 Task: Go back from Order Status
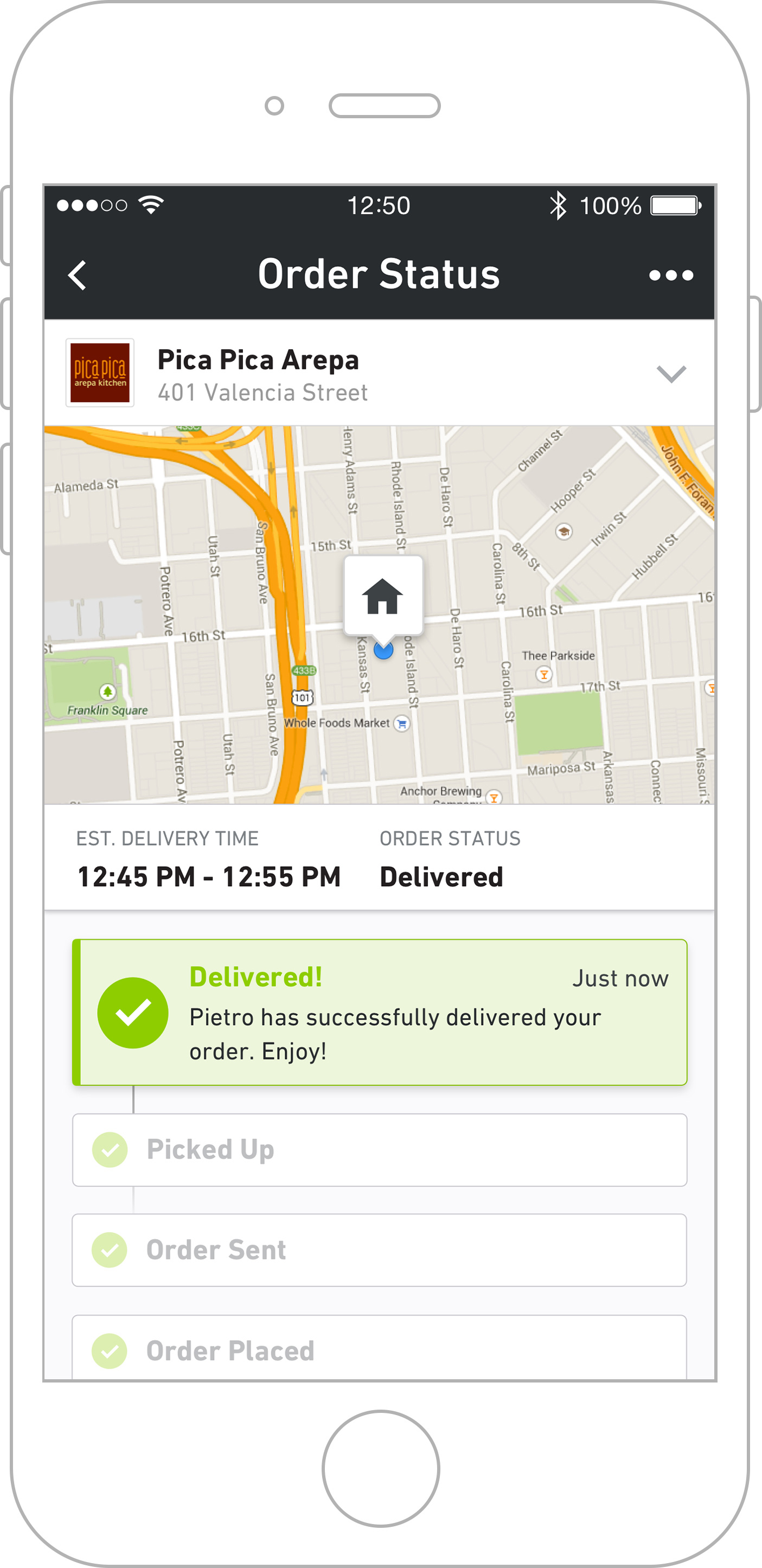78,275
